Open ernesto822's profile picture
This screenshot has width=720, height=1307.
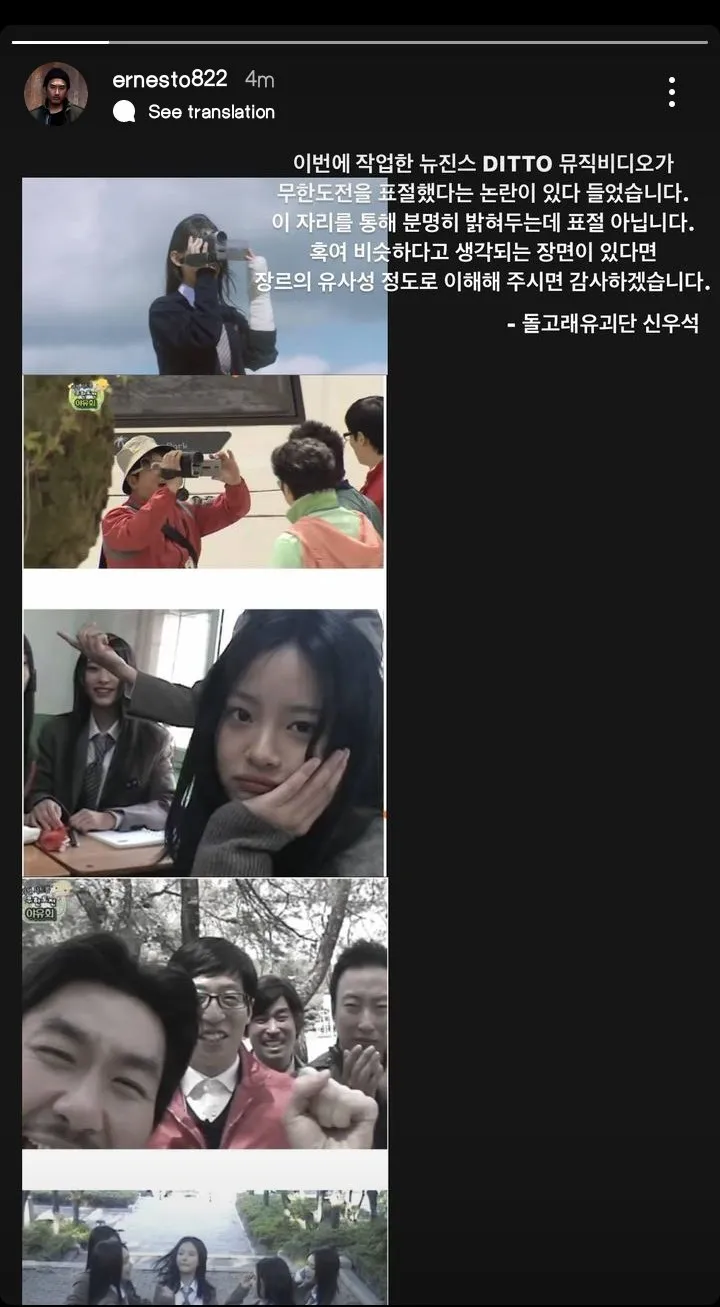pos(56,93)
